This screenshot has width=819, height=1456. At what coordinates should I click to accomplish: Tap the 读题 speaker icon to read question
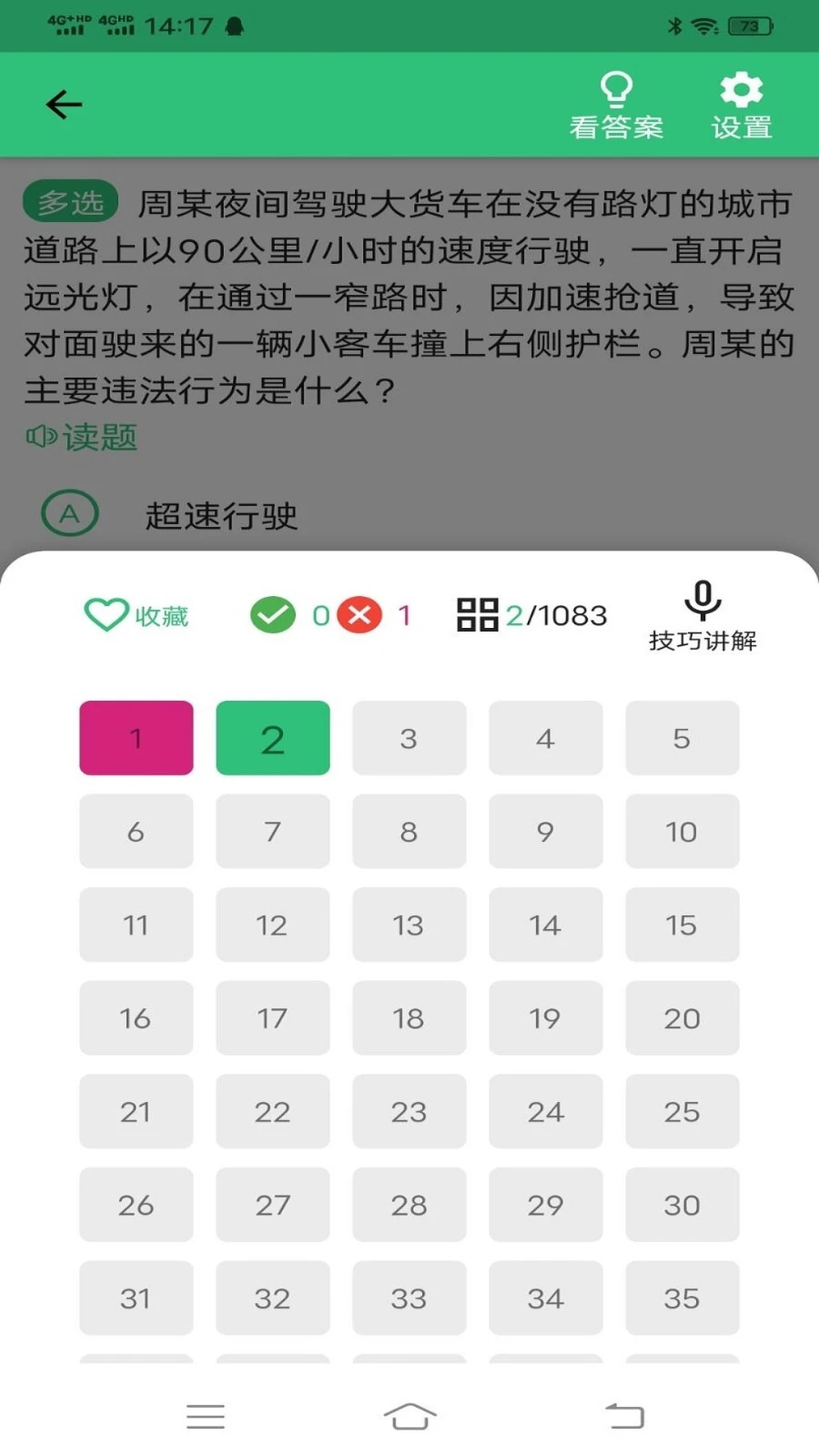(38, 438)
